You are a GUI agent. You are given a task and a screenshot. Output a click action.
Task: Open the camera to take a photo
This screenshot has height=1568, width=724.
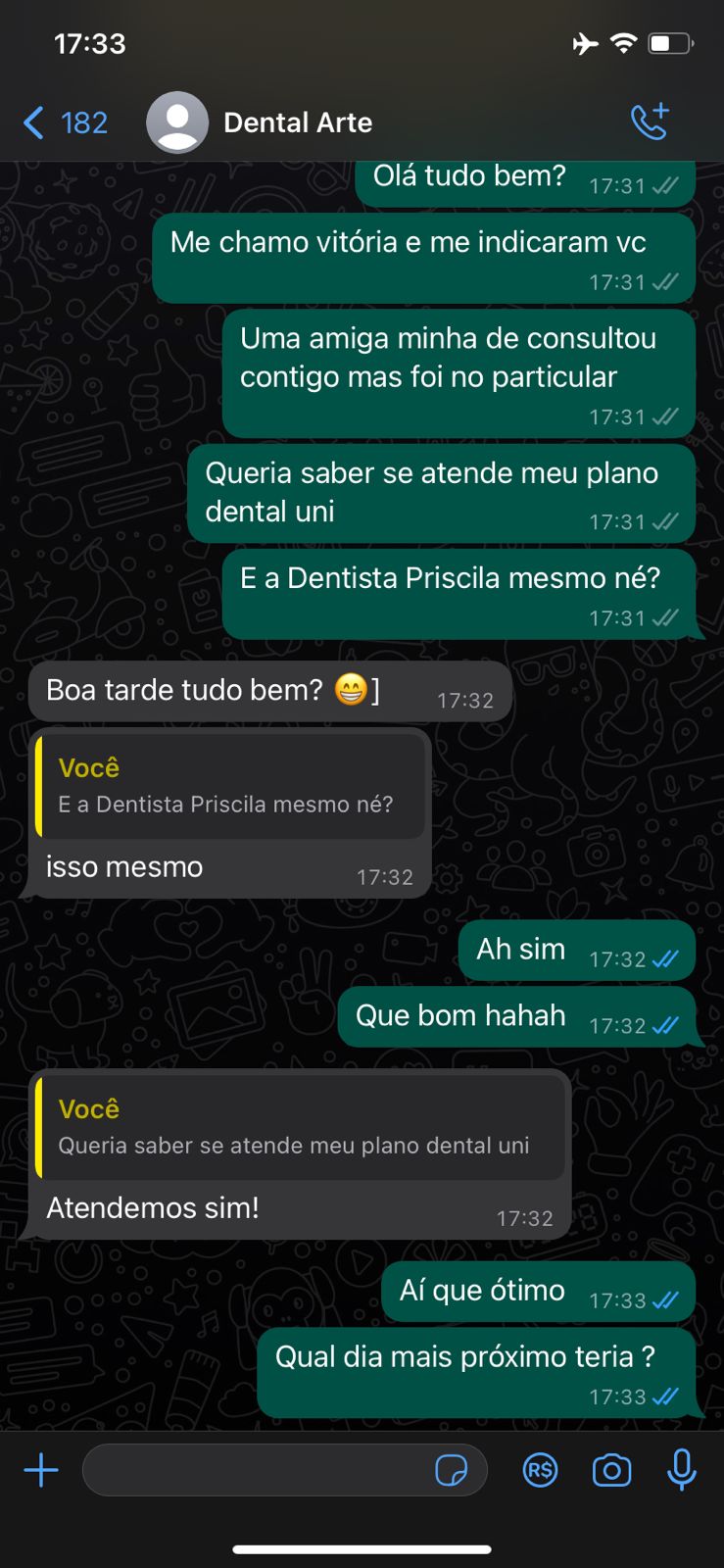tap(611, 1470)
